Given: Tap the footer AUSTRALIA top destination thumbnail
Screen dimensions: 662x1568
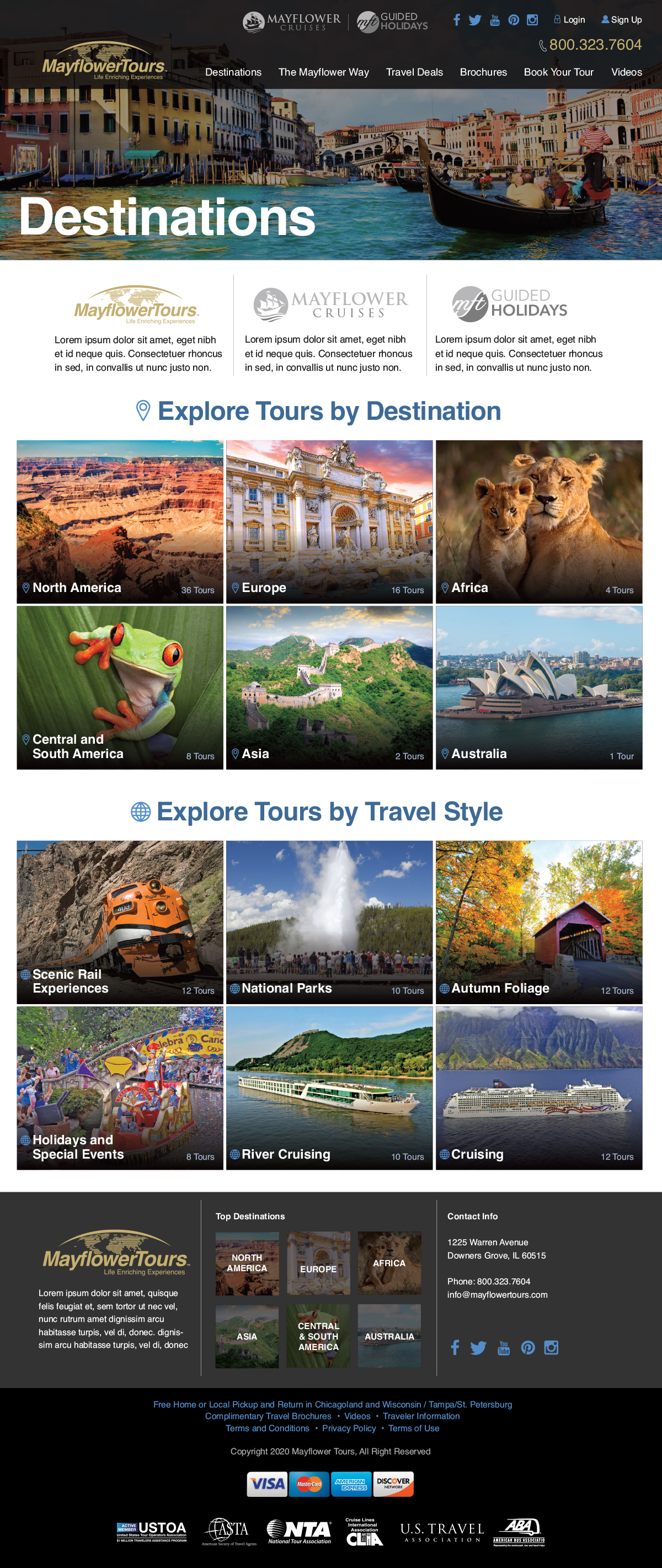Looking at the screenshot, I should tap(389, 1336).
